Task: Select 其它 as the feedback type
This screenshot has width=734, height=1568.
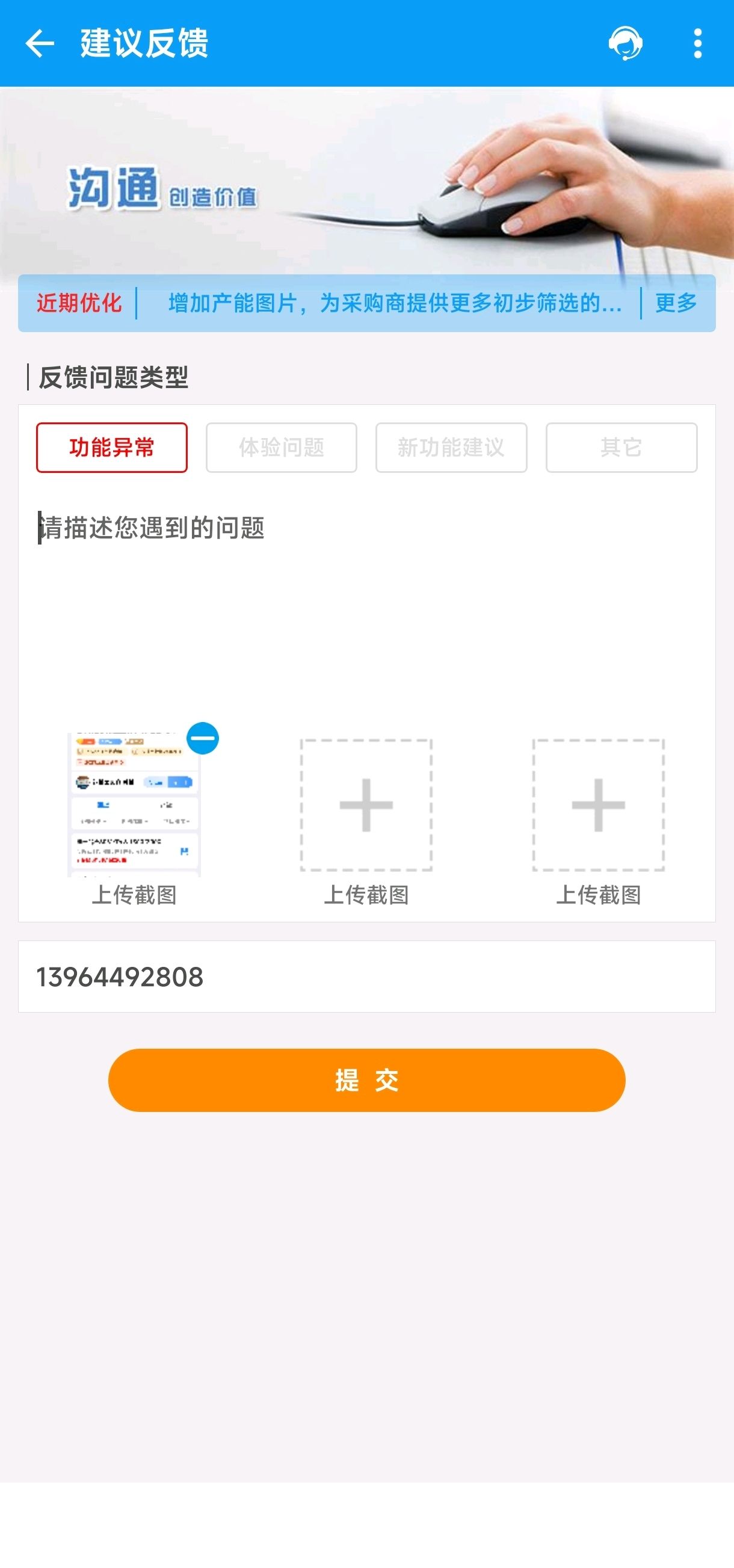Action: click(x=621, y=448)
